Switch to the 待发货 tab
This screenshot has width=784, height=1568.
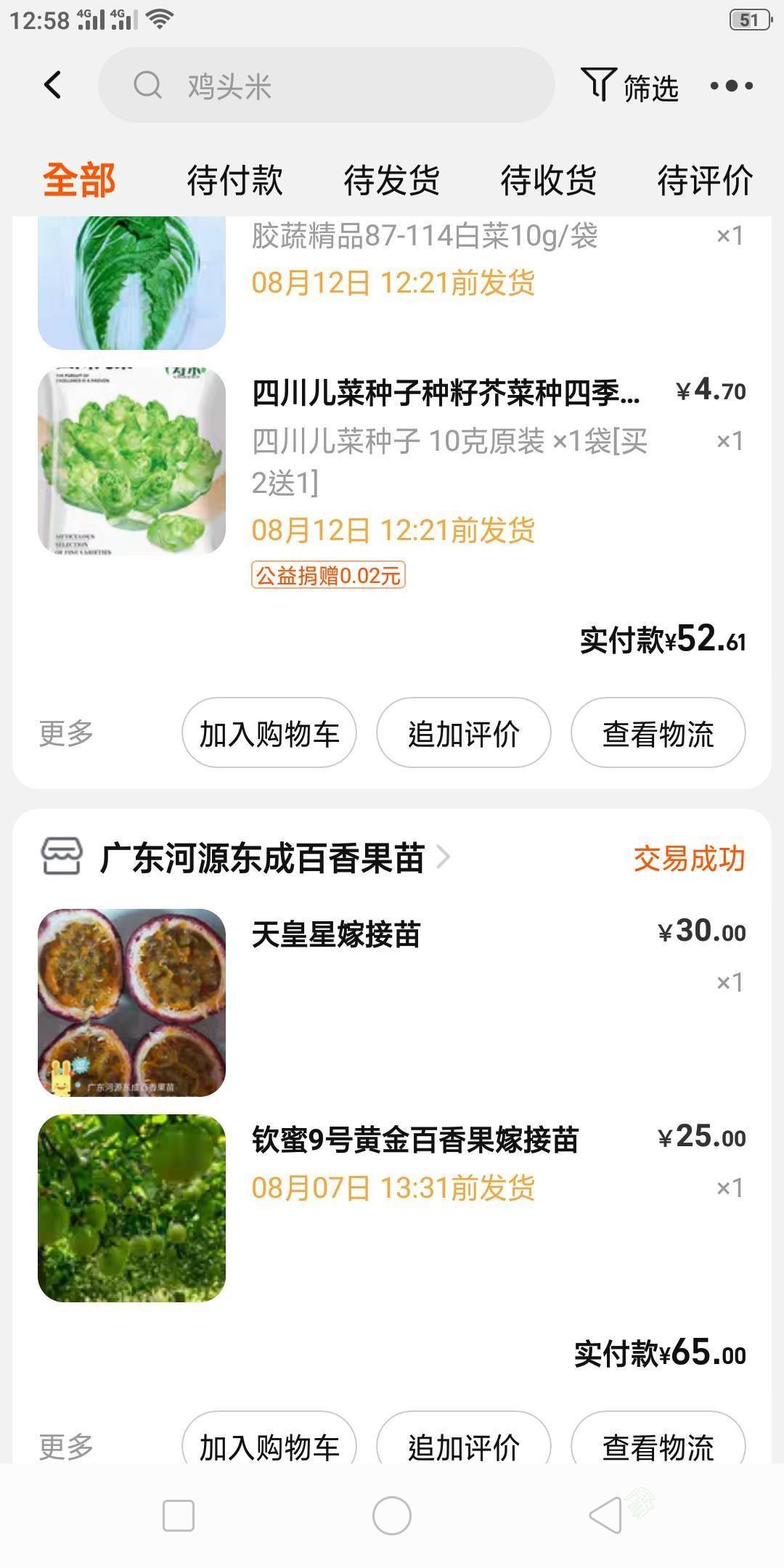[391, 180]
